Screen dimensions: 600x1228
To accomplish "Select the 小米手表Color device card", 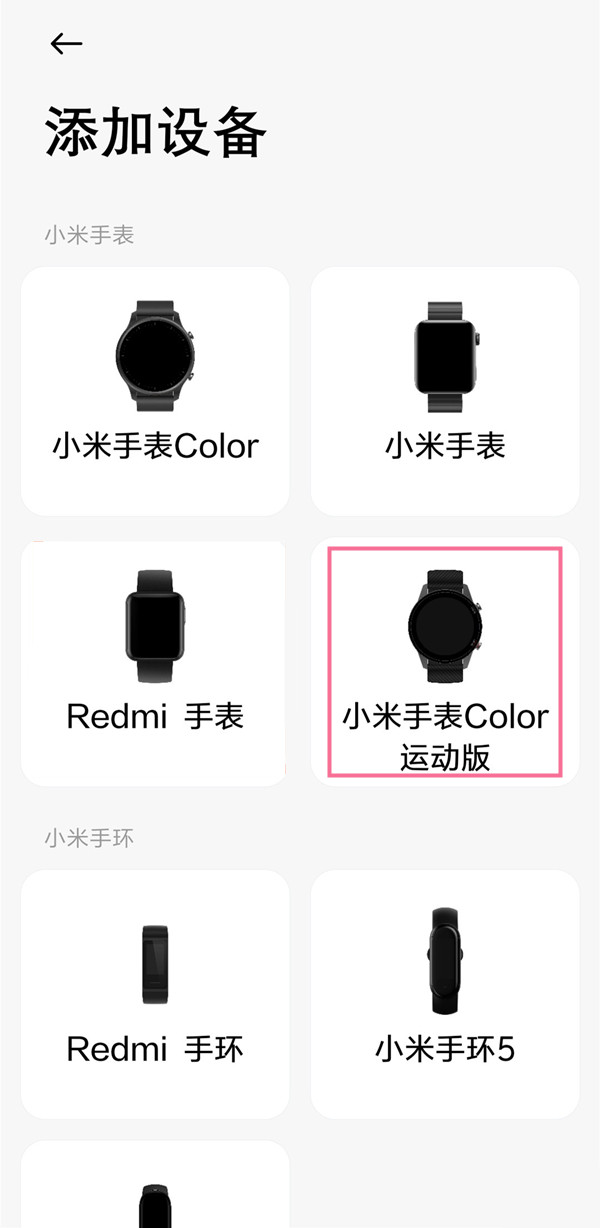I will [155, 391].
